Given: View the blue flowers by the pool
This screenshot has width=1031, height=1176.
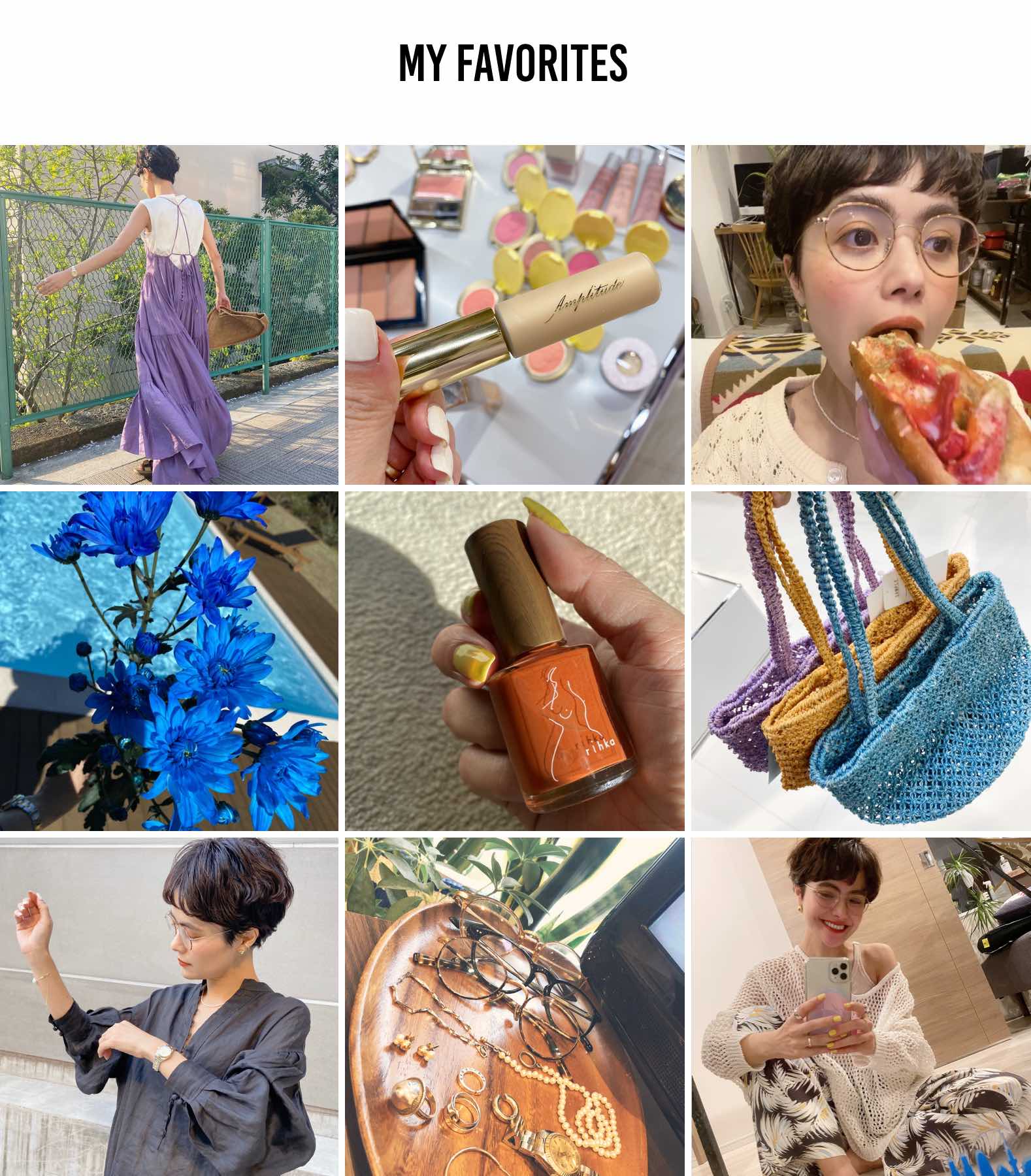Looking at the screenshot, I should (169, 661).
